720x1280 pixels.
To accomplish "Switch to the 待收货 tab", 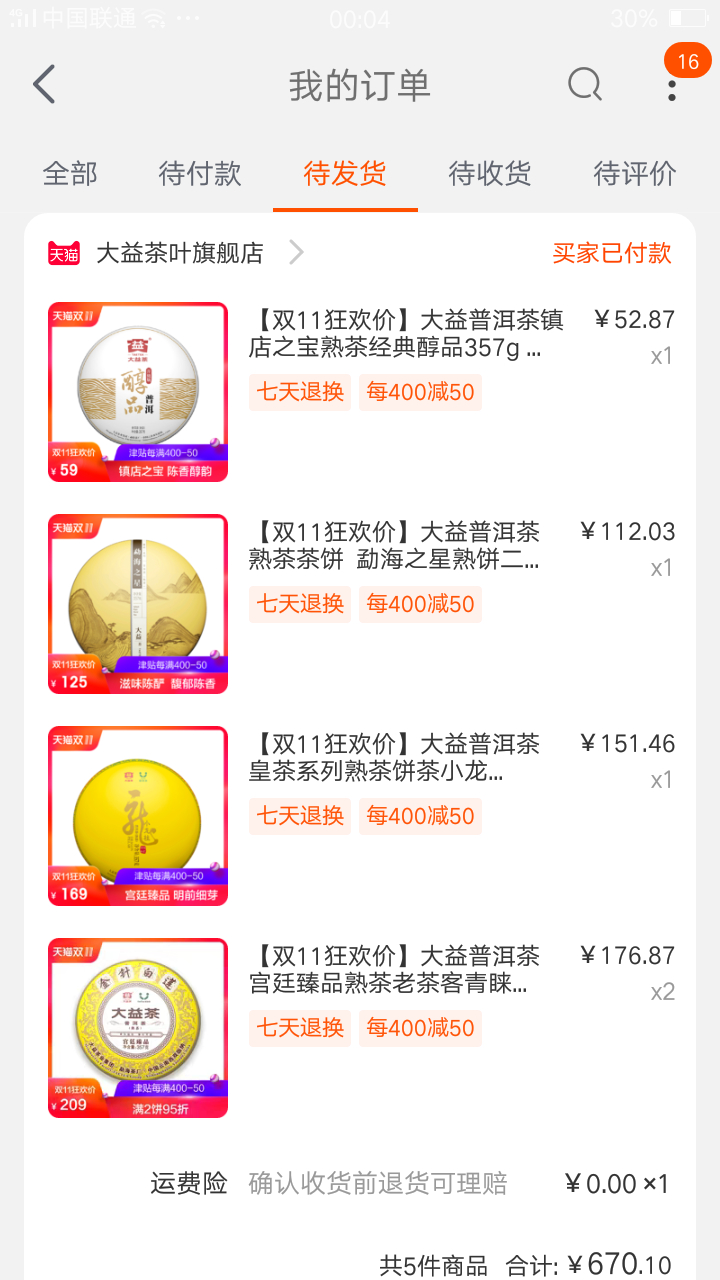I will 490,174.
